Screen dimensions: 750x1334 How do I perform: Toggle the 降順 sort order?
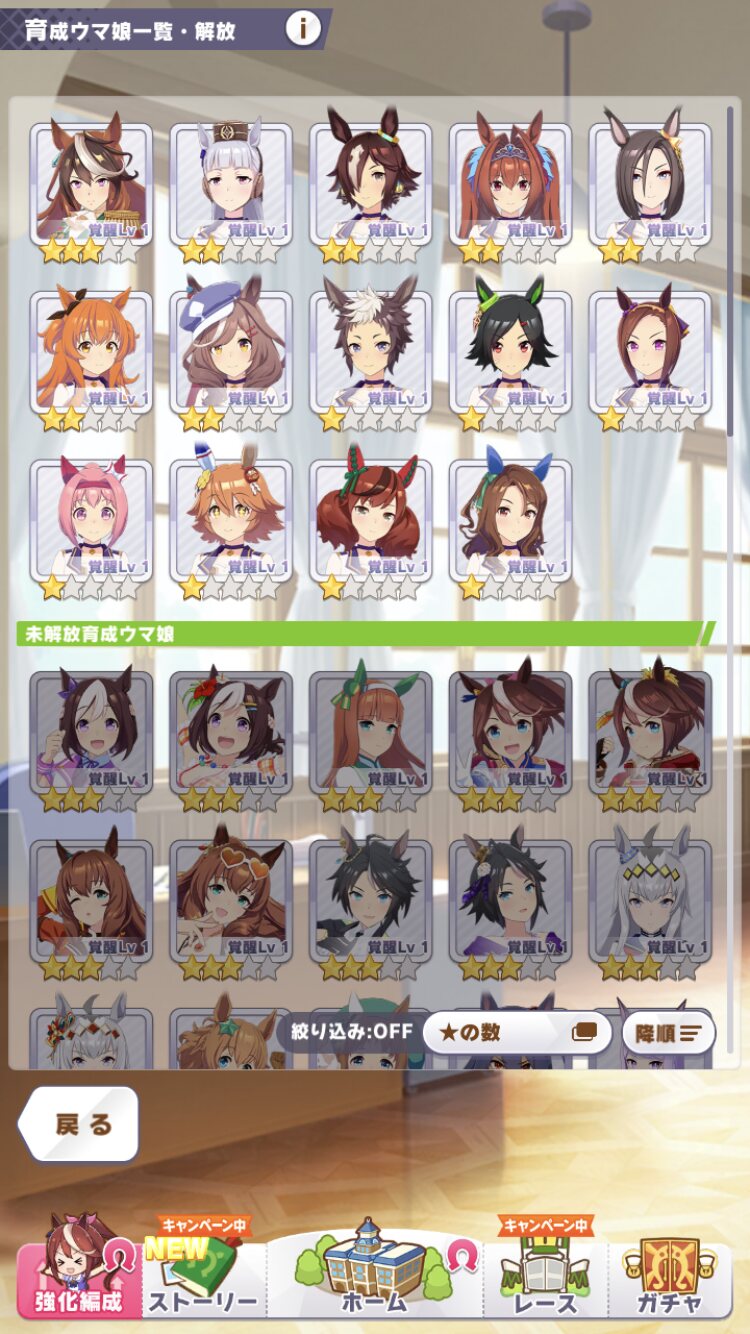pos(669,1033)
